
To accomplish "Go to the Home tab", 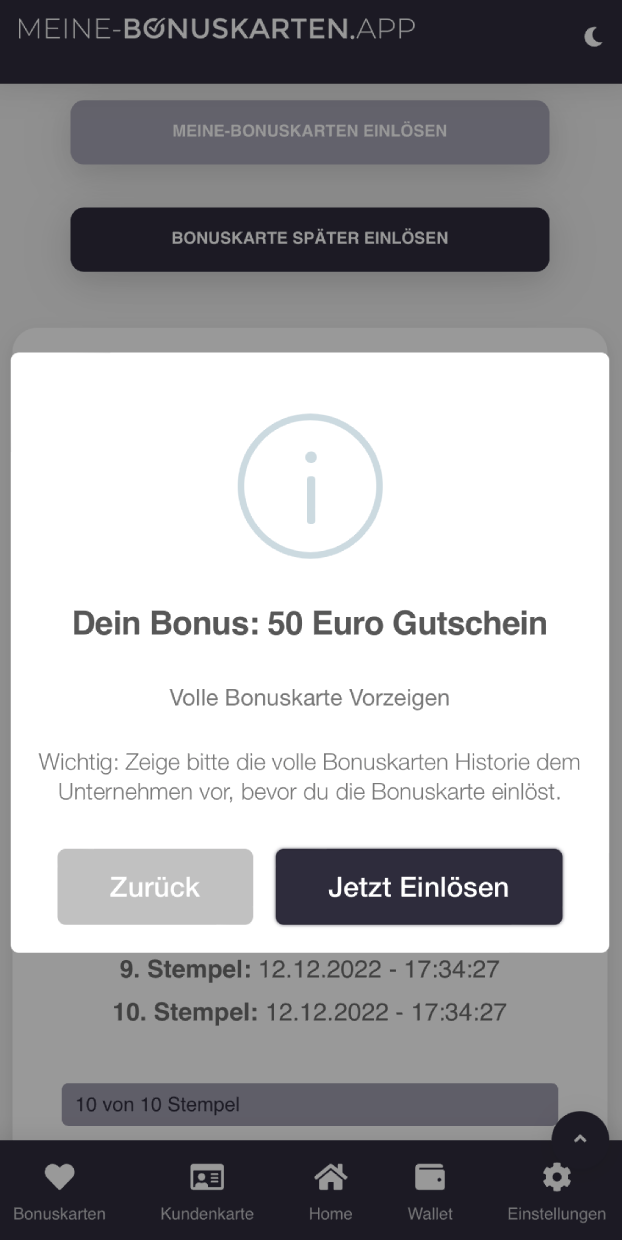I will (x=330, y=1192).
